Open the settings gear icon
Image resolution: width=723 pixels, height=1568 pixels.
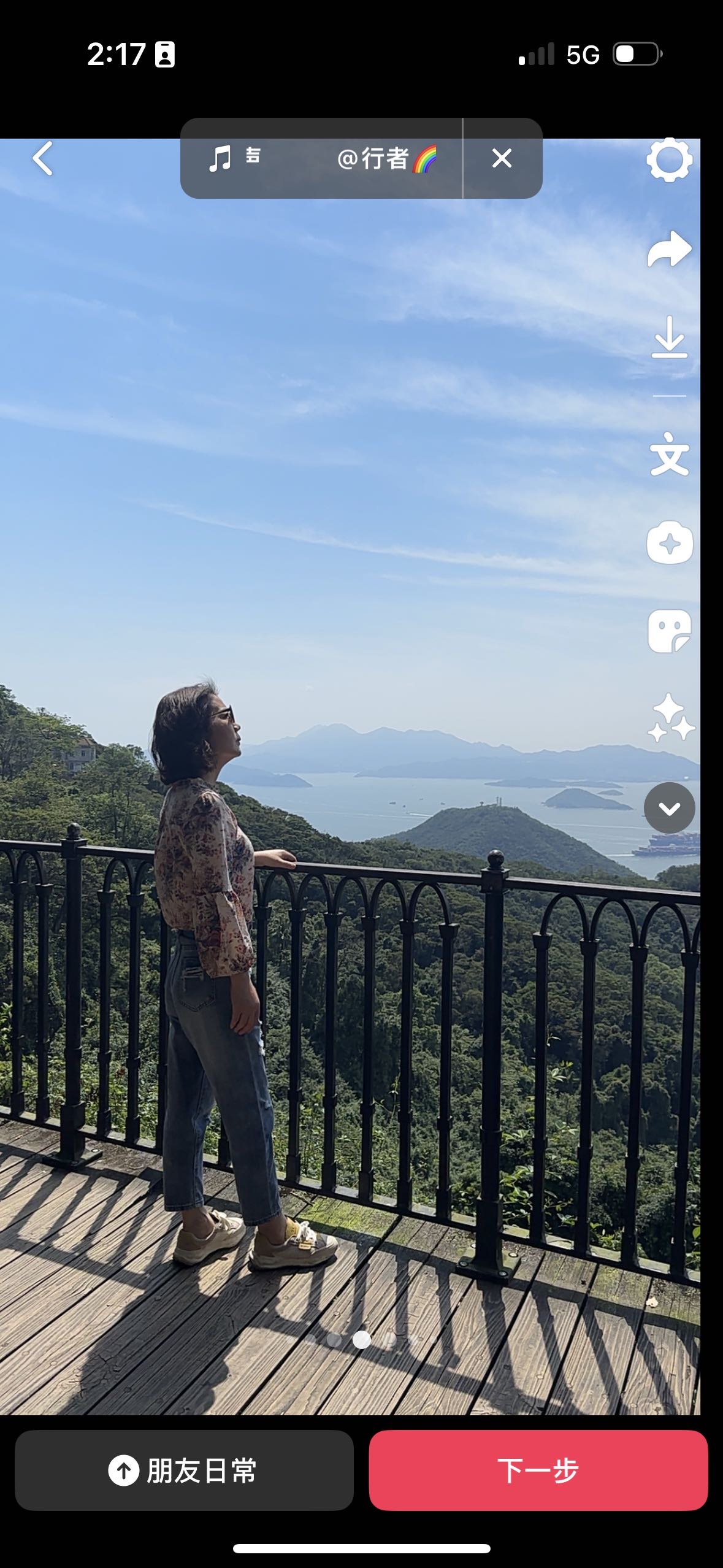click(x=669, y=159)
